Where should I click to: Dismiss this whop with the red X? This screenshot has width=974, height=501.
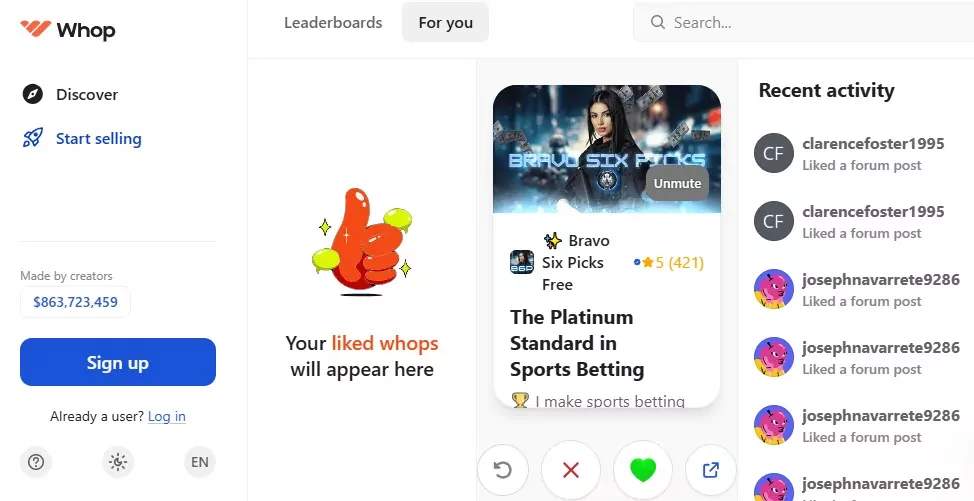[x=571, y=469]
